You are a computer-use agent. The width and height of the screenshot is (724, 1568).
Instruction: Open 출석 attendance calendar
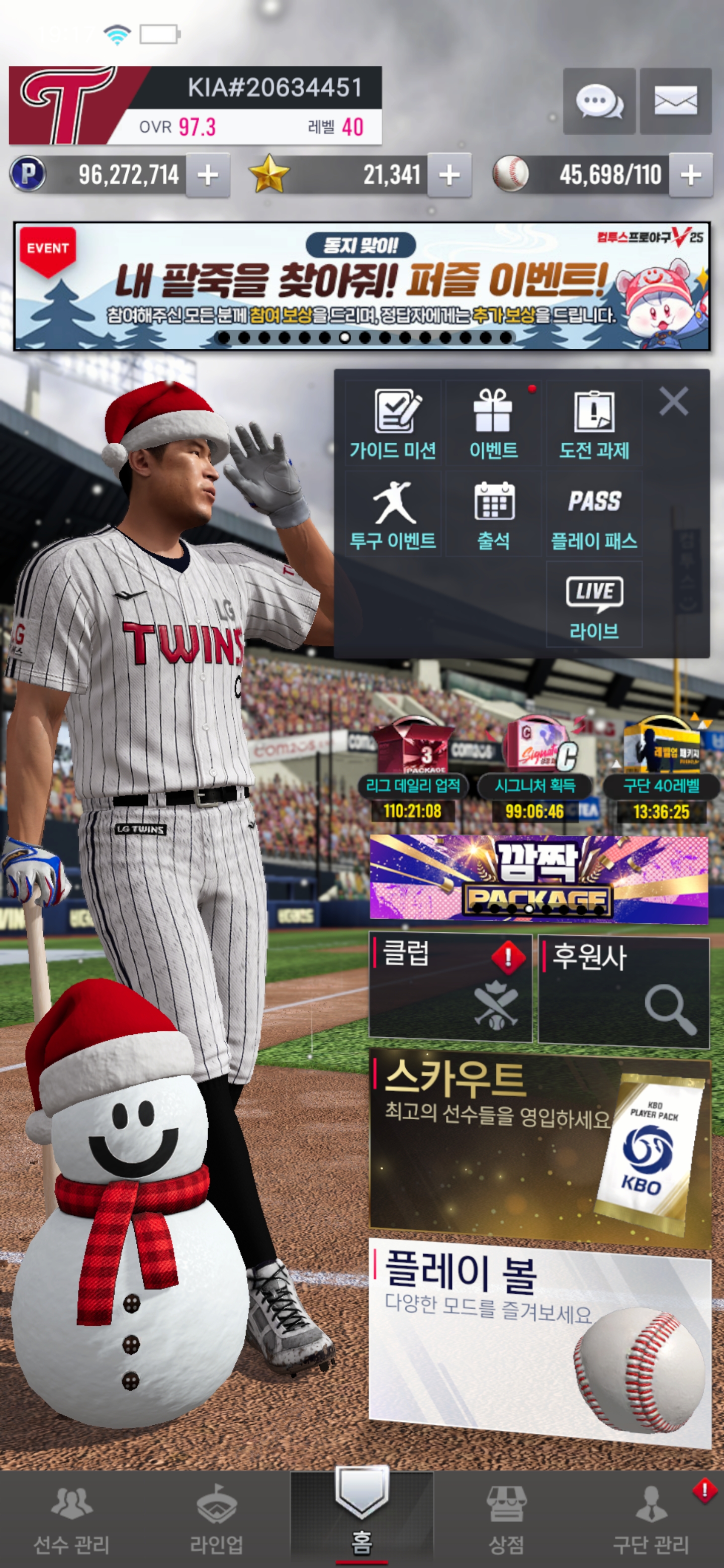pos(493,514)
